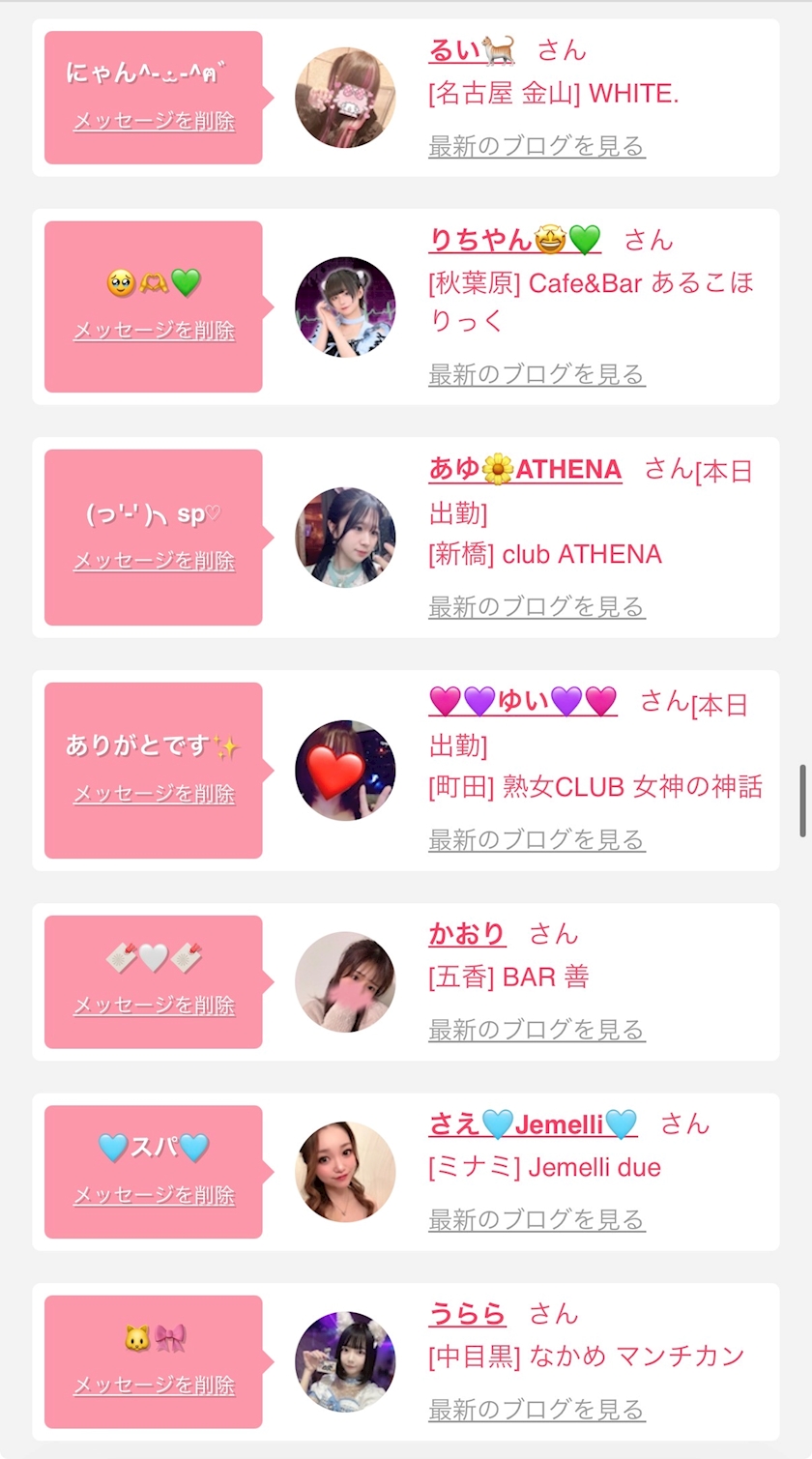View latest blog of るい
This screenshot has width=812, height=1459.
pos(536,147)
